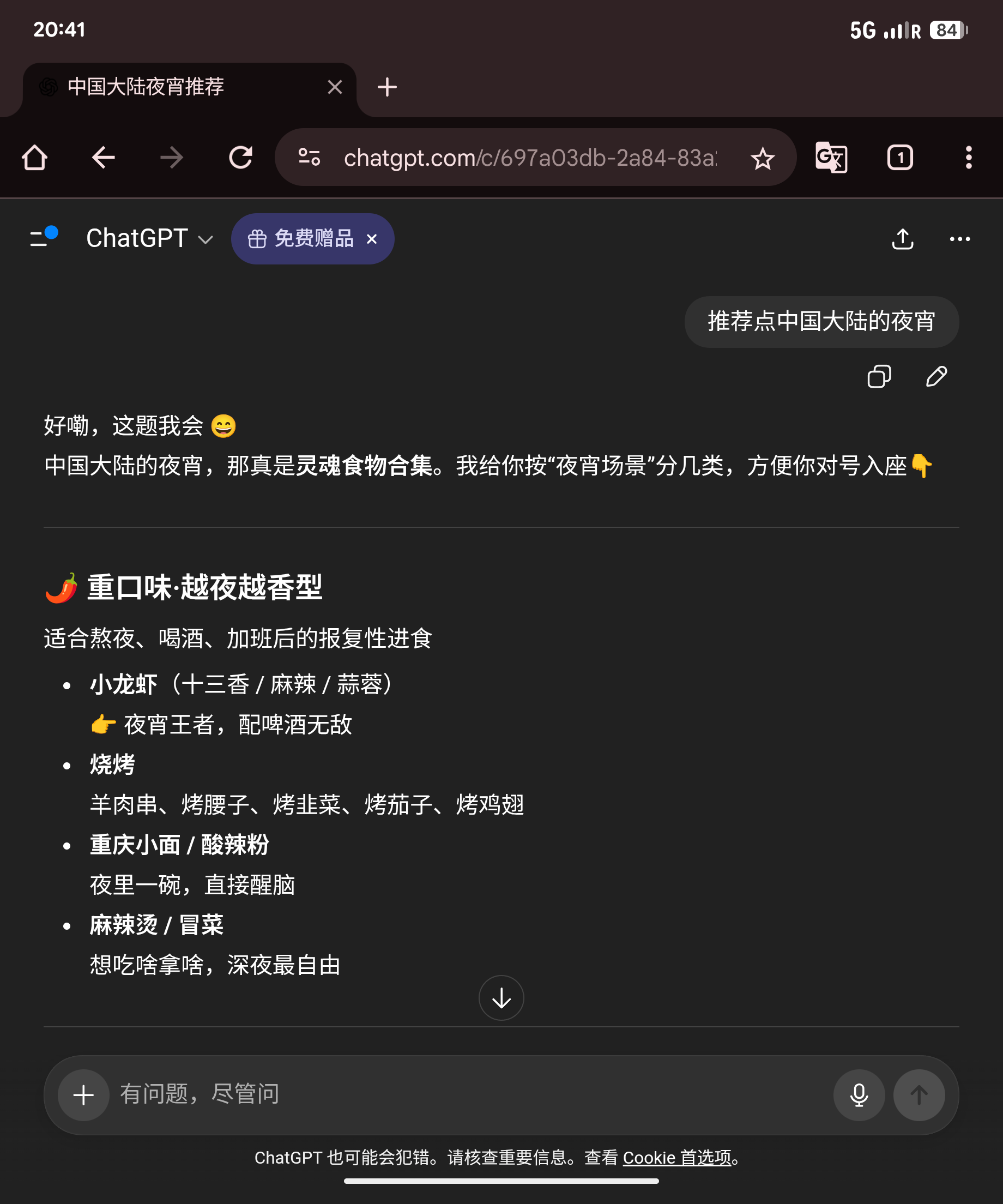Reload the page with the refresh icon
1003x1204 pixels.
pos(241,157)
